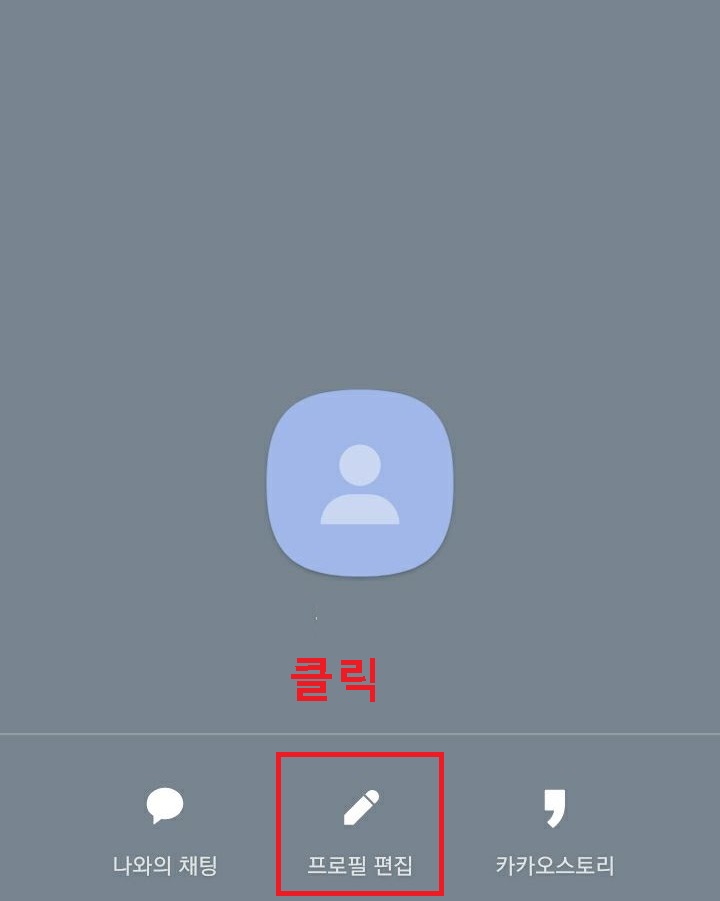The height and width of the screenshot is (901, 720).
Task: Select the 프로필 편집 pencil inside the red box
Action: coord(363,807)
